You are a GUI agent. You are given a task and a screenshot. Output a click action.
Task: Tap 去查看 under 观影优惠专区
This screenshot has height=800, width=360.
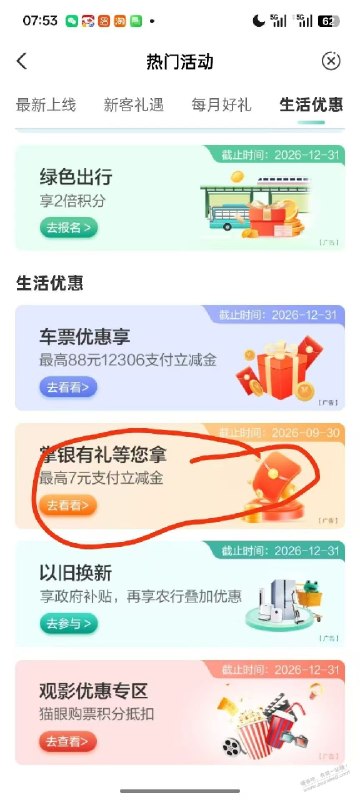(68, 742)
